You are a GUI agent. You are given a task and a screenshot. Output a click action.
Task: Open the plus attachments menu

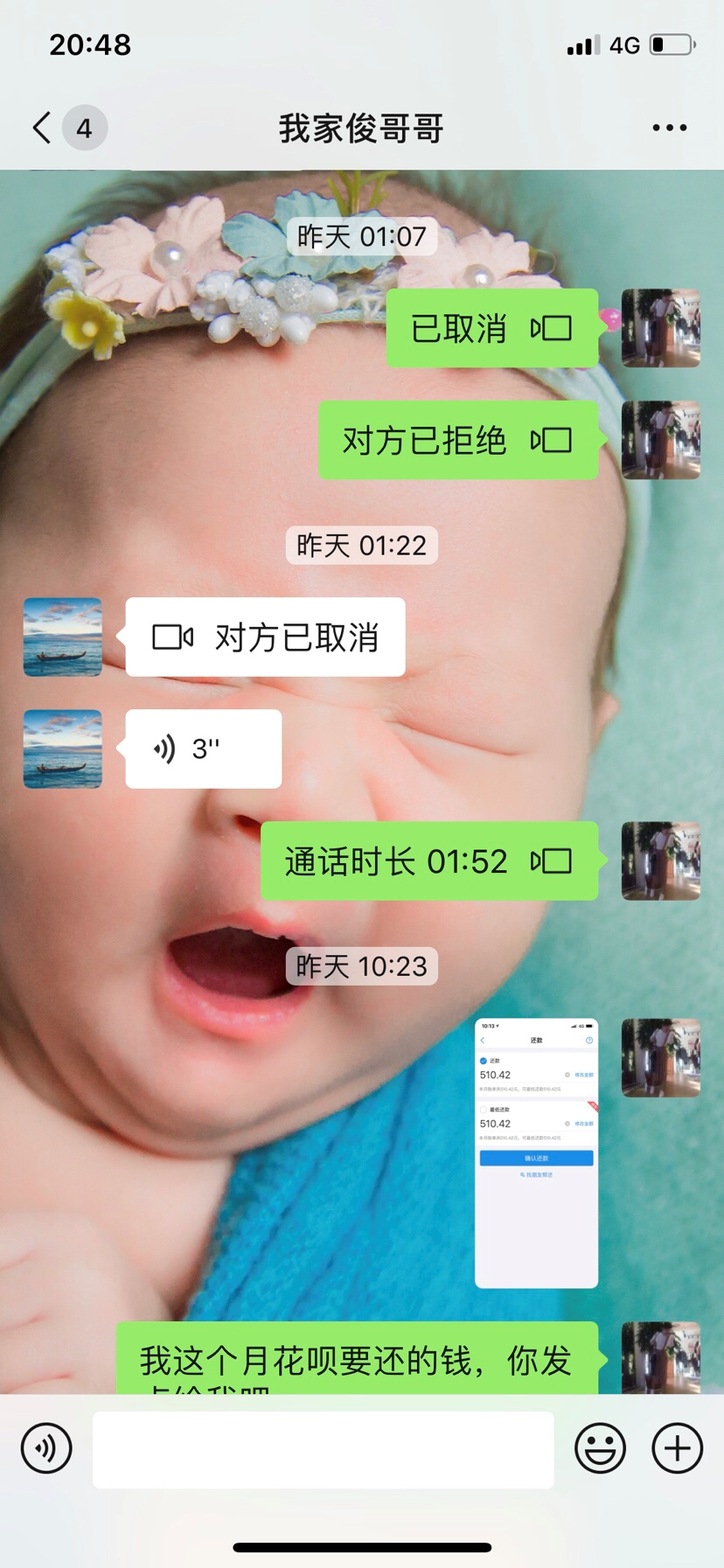(677, 1448)
